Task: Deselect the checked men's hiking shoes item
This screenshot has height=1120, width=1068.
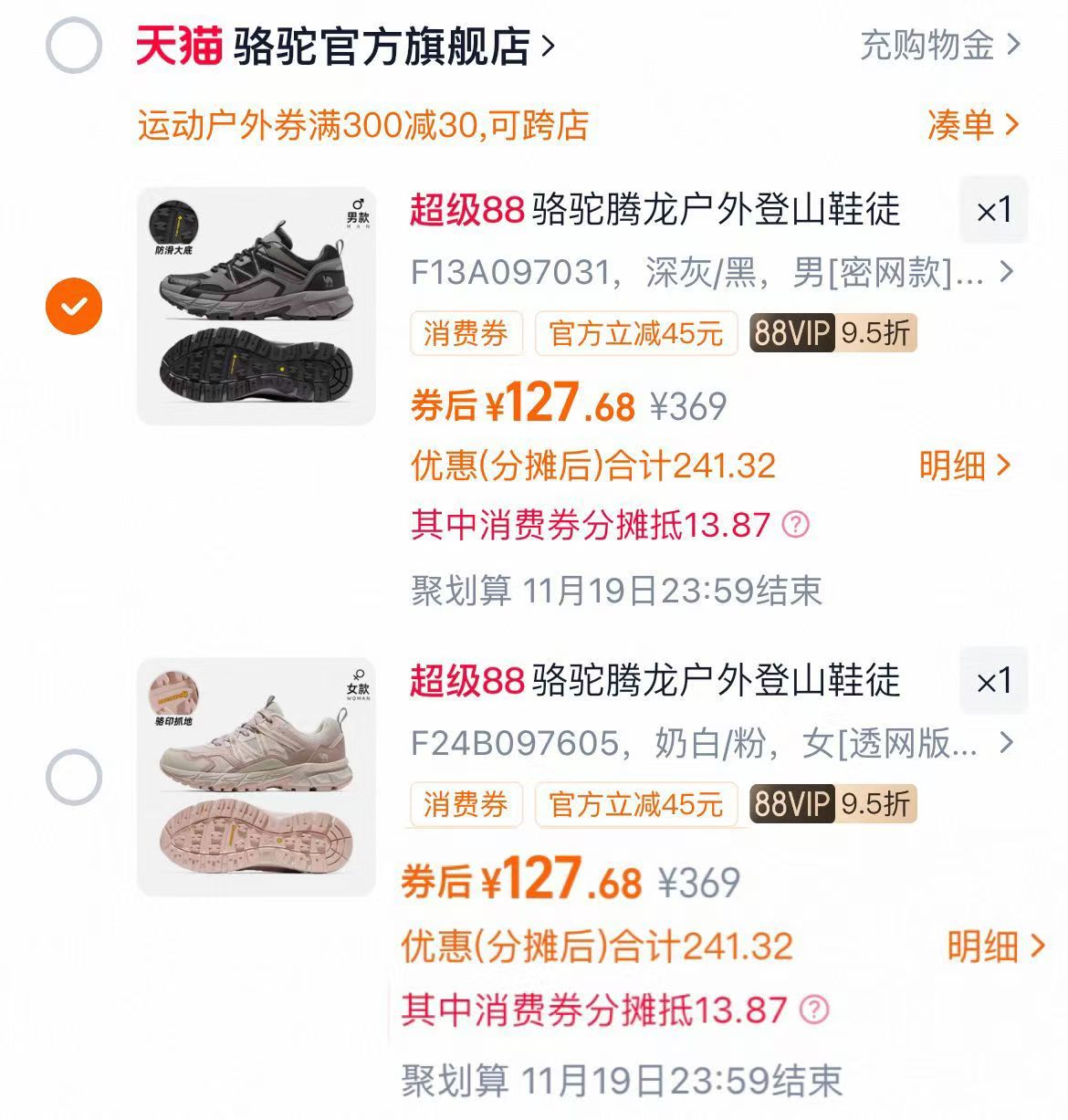Action: tap(73, 304)
